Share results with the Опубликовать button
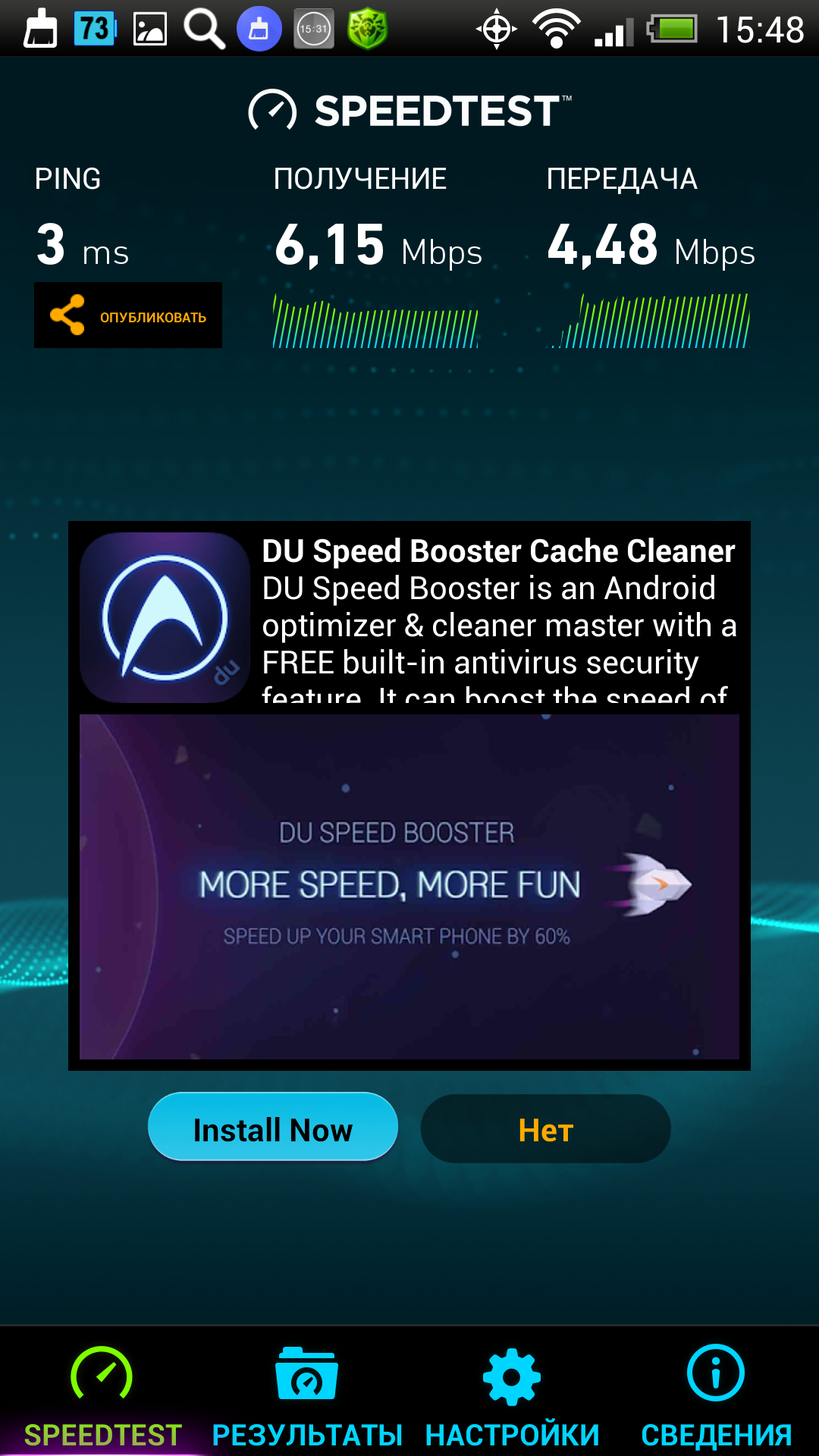 128,315
